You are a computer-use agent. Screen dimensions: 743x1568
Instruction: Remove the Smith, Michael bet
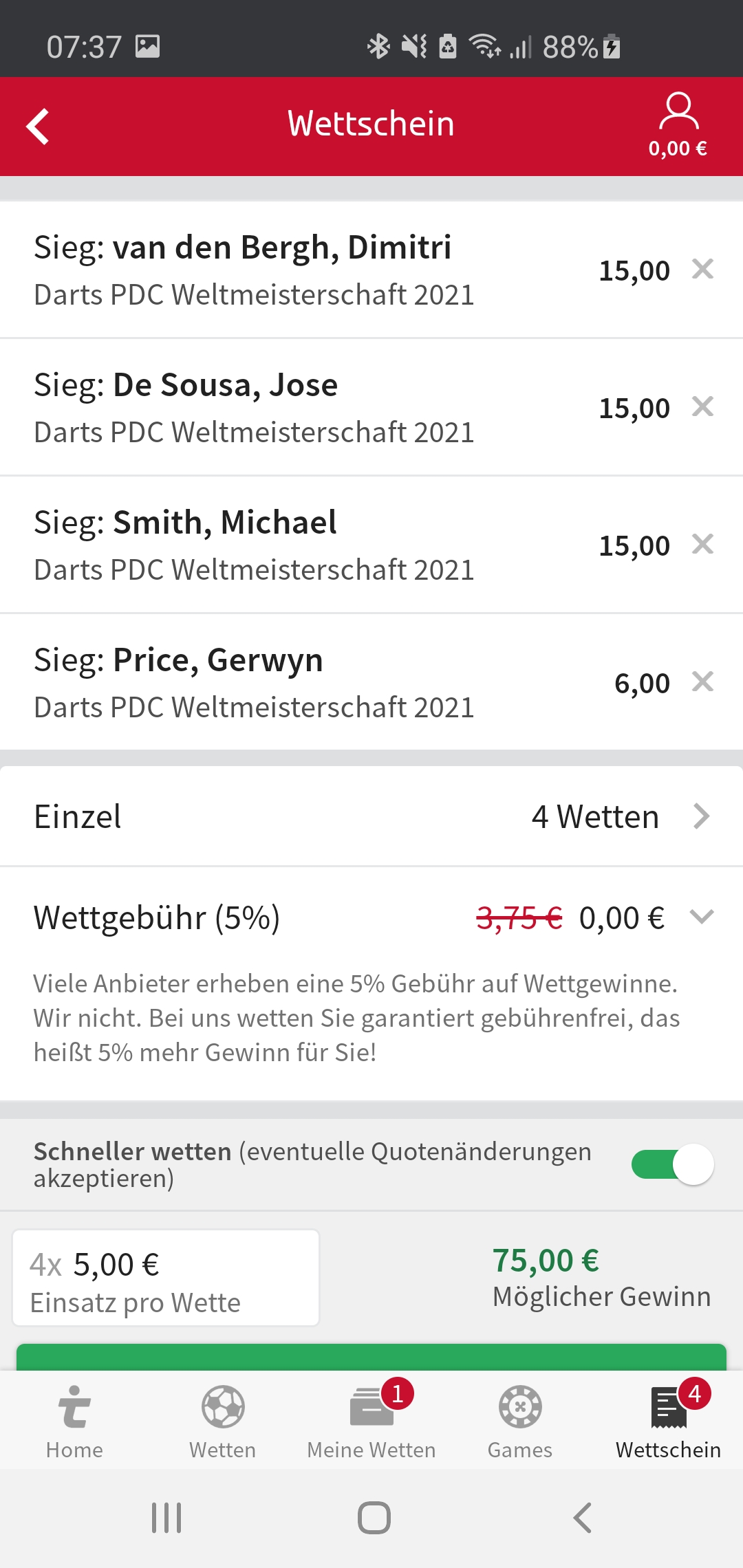pos(702,544)
